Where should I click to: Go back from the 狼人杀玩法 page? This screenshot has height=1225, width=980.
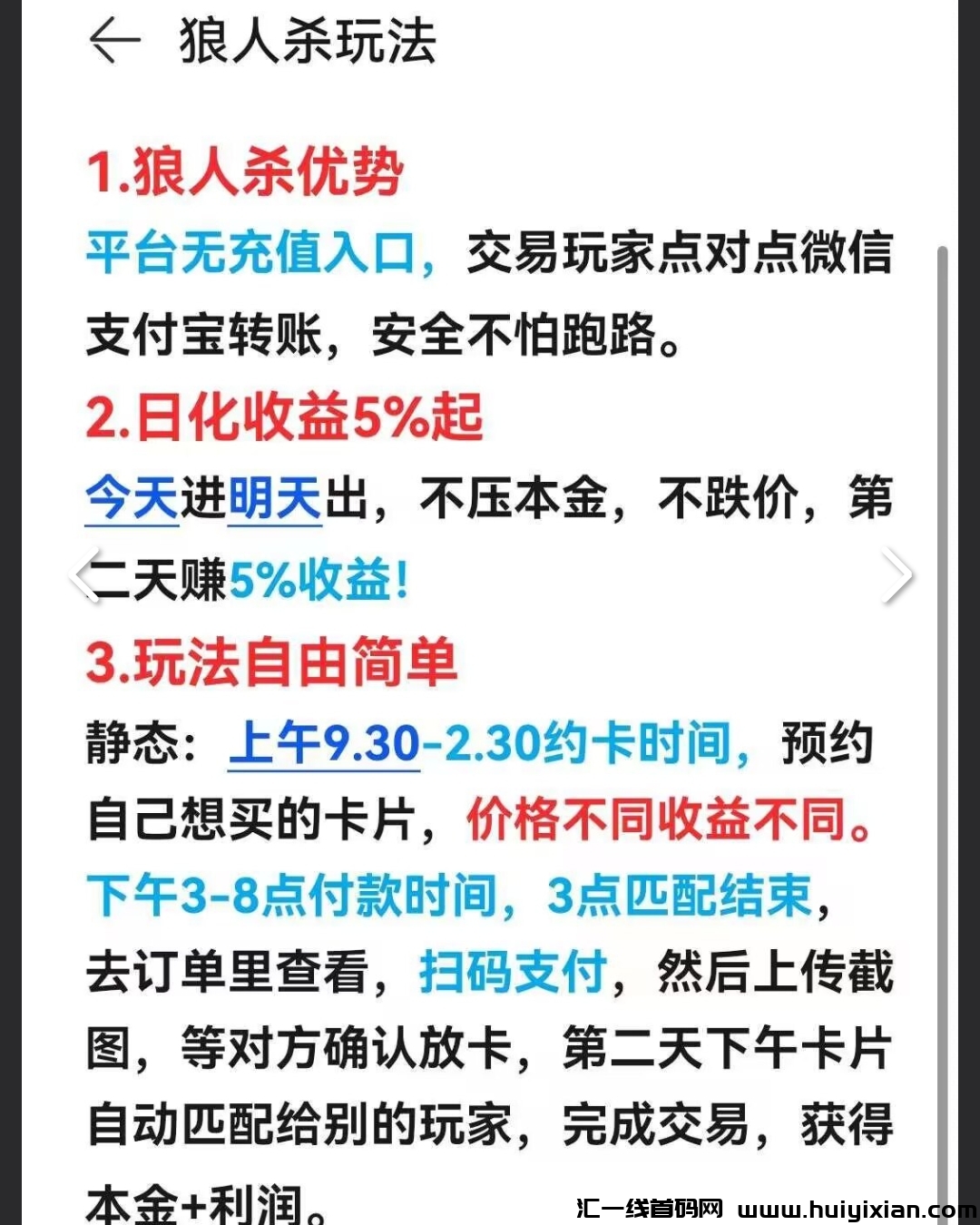114,41
